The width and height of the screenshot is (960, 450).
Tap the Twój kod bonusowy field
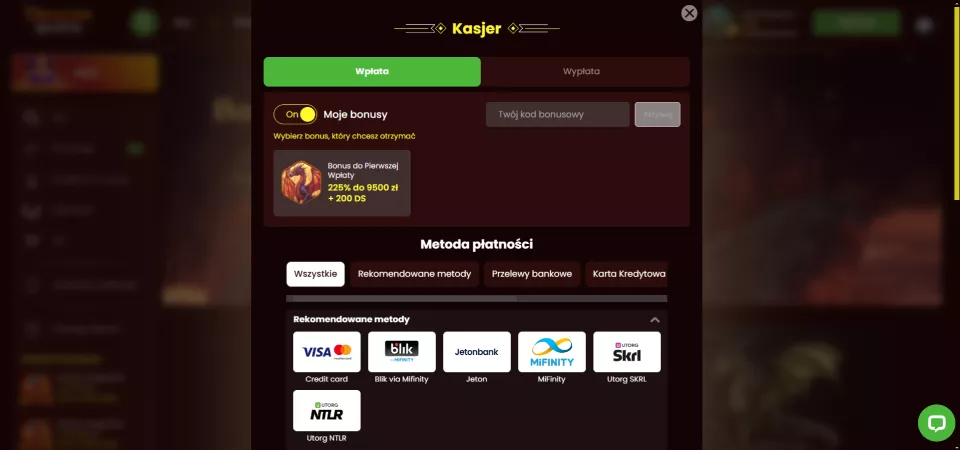[x=557, y=115]
